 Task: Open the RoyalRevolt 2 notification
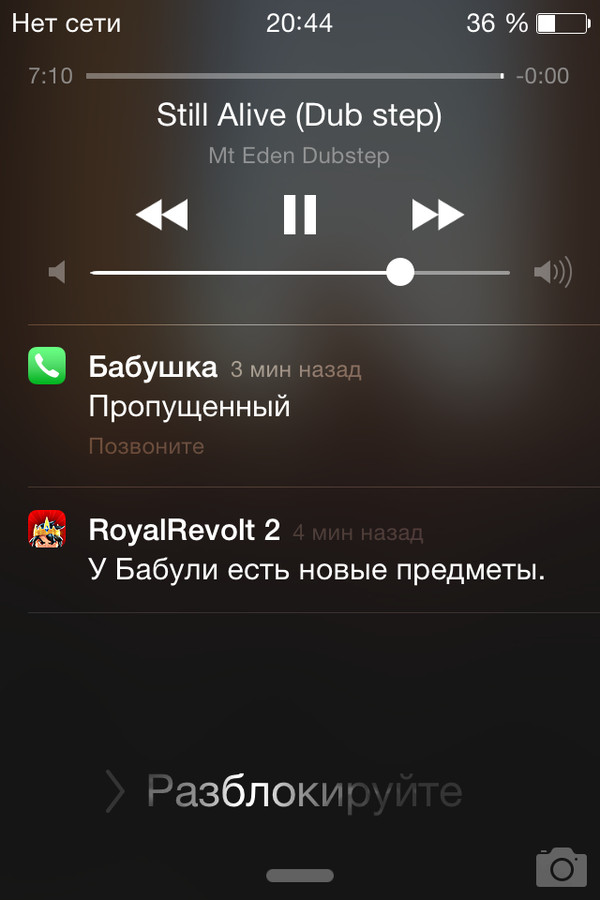coord(300,550)
